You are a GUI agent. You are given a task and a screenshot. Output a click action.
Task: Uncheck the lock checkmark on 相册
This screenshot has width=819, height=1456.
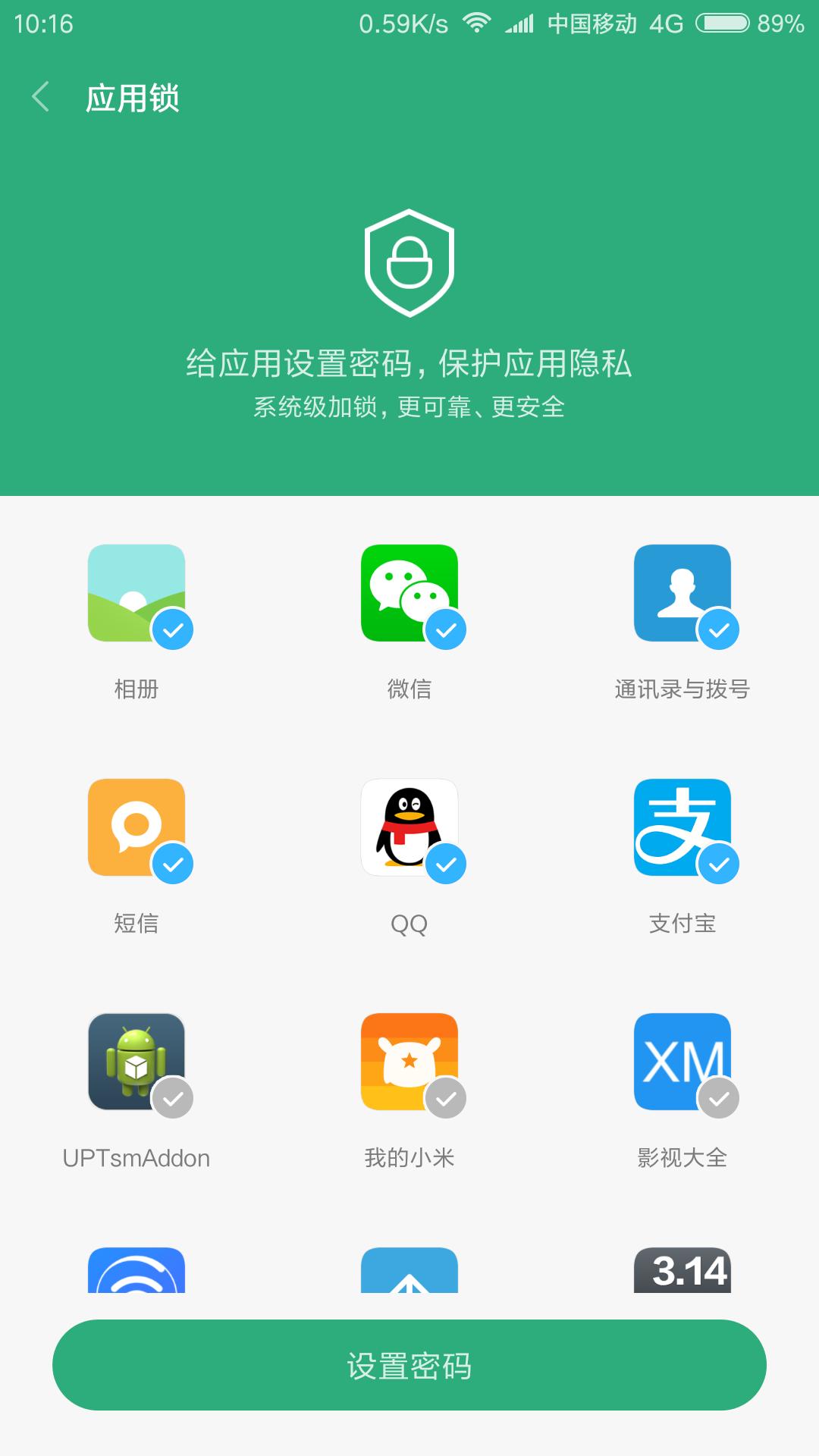pos(172,627)
